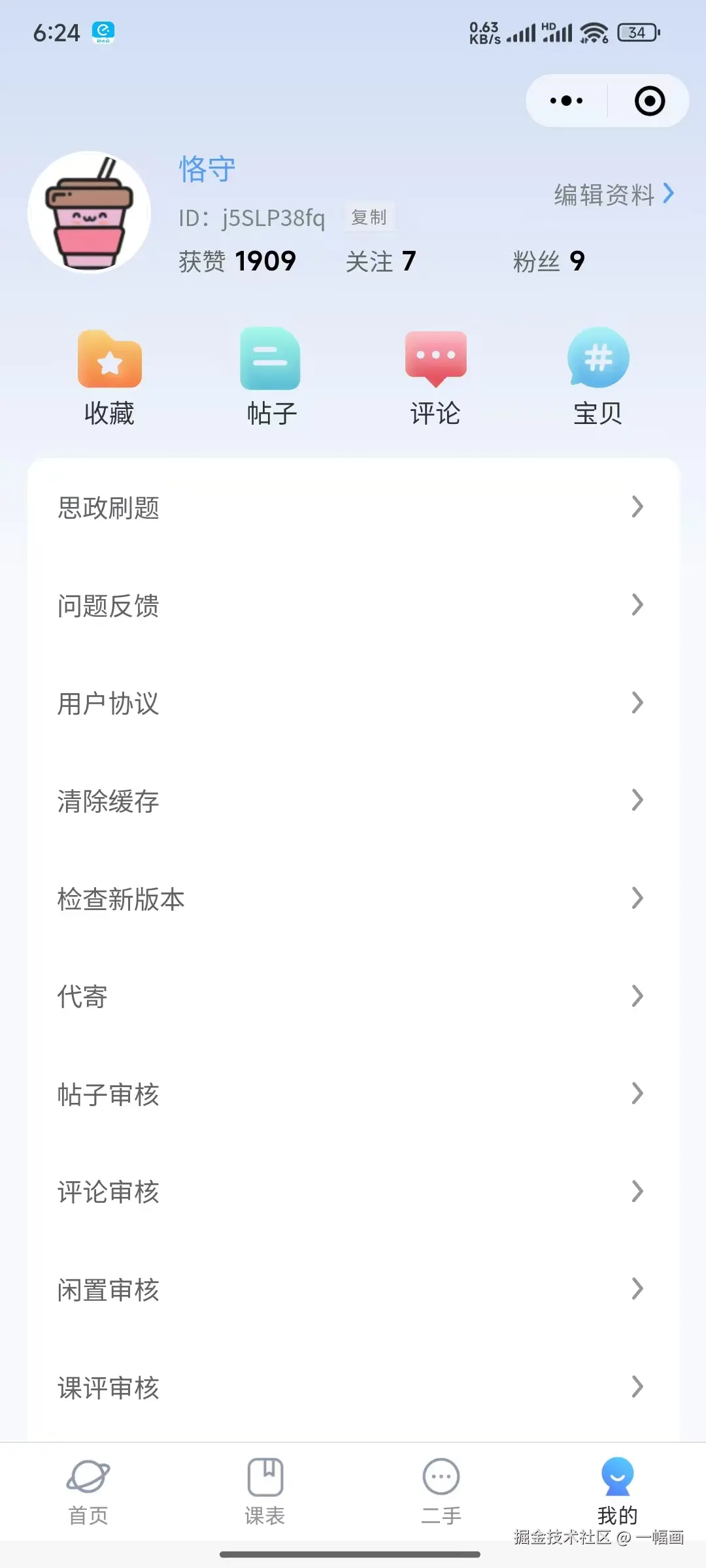This screenshot has height=1568, width=706.
Task: Copy the user ID with 复制 button
Action: click(x=369, y=217)
